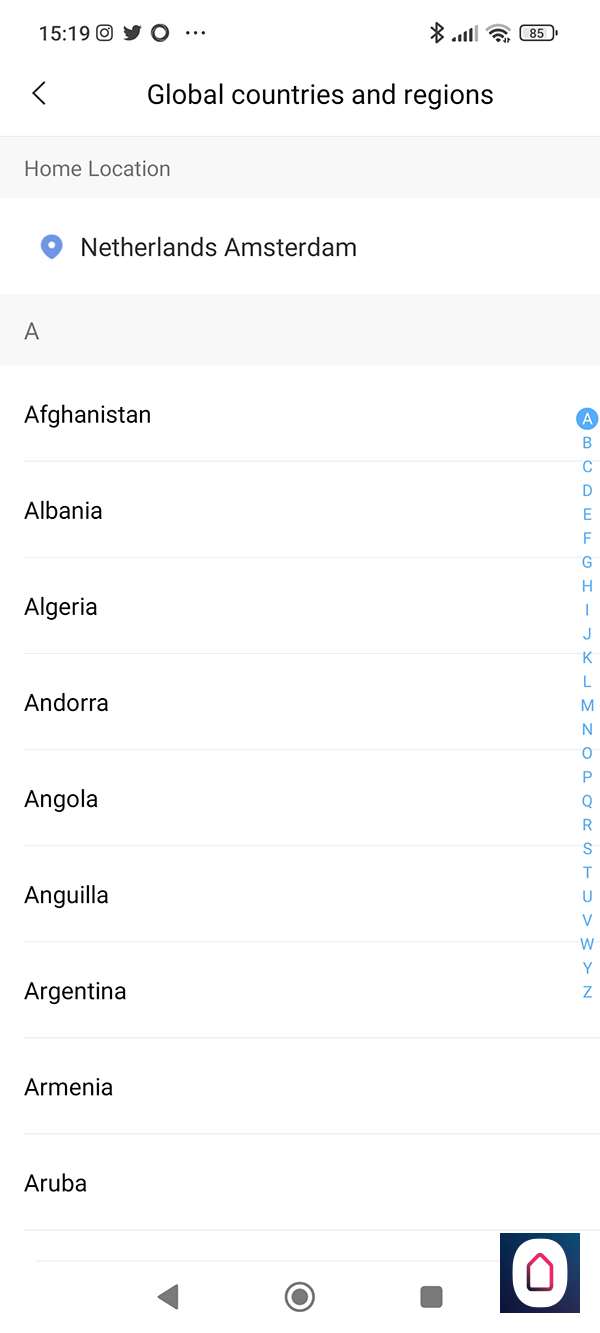Viewport: 600px width, 1333px height.
Task: Select Armenia
Action: tap(68, 1086)
